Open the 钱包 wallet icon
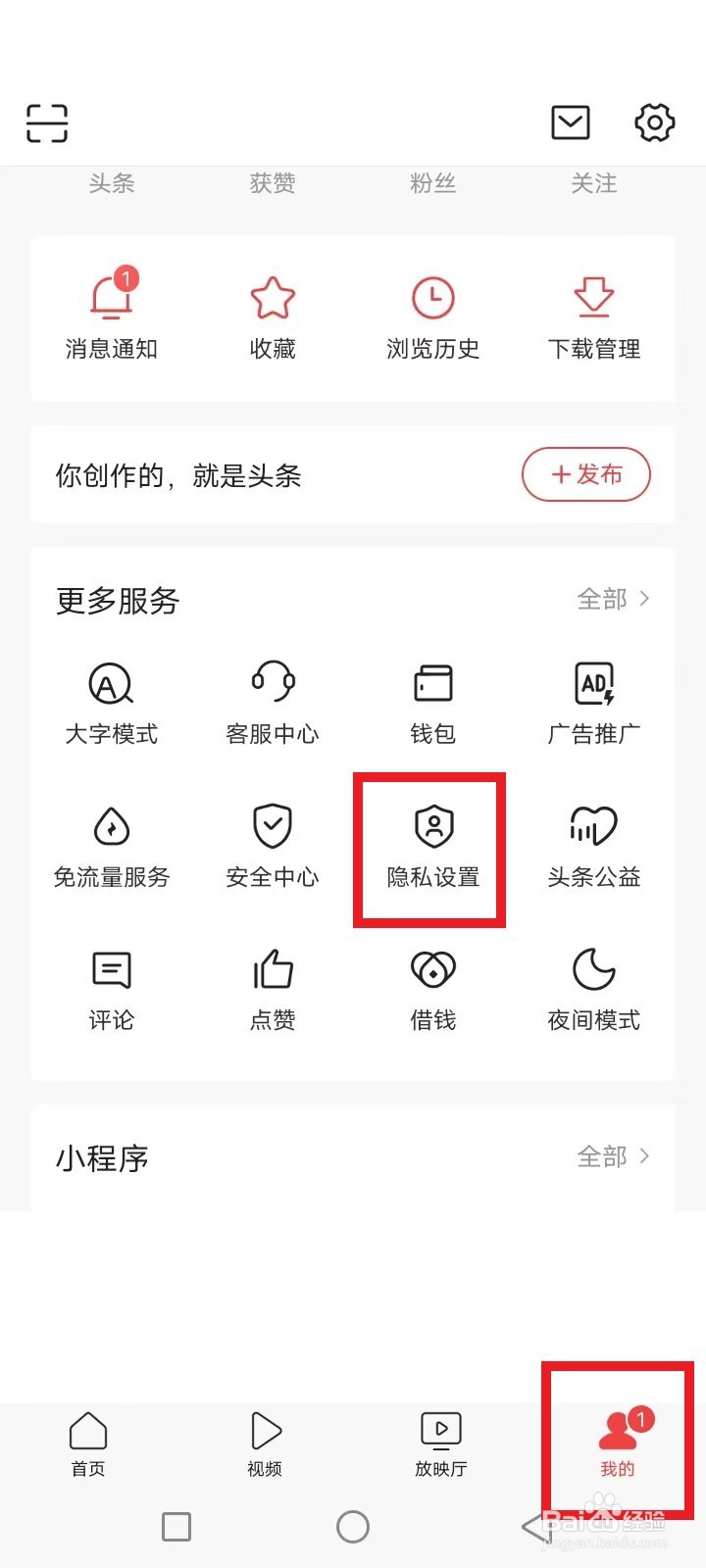 coord(431,701)
